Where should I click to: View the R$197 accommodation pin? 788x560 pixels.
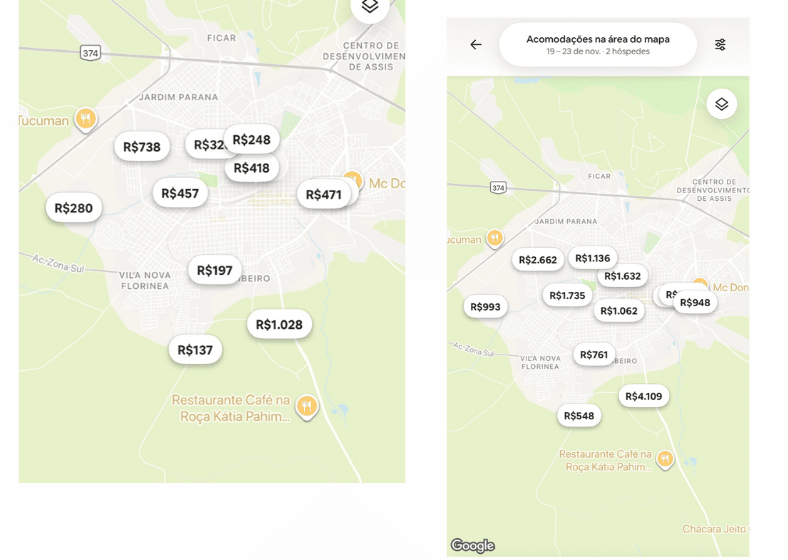click(x=214, y=270)
